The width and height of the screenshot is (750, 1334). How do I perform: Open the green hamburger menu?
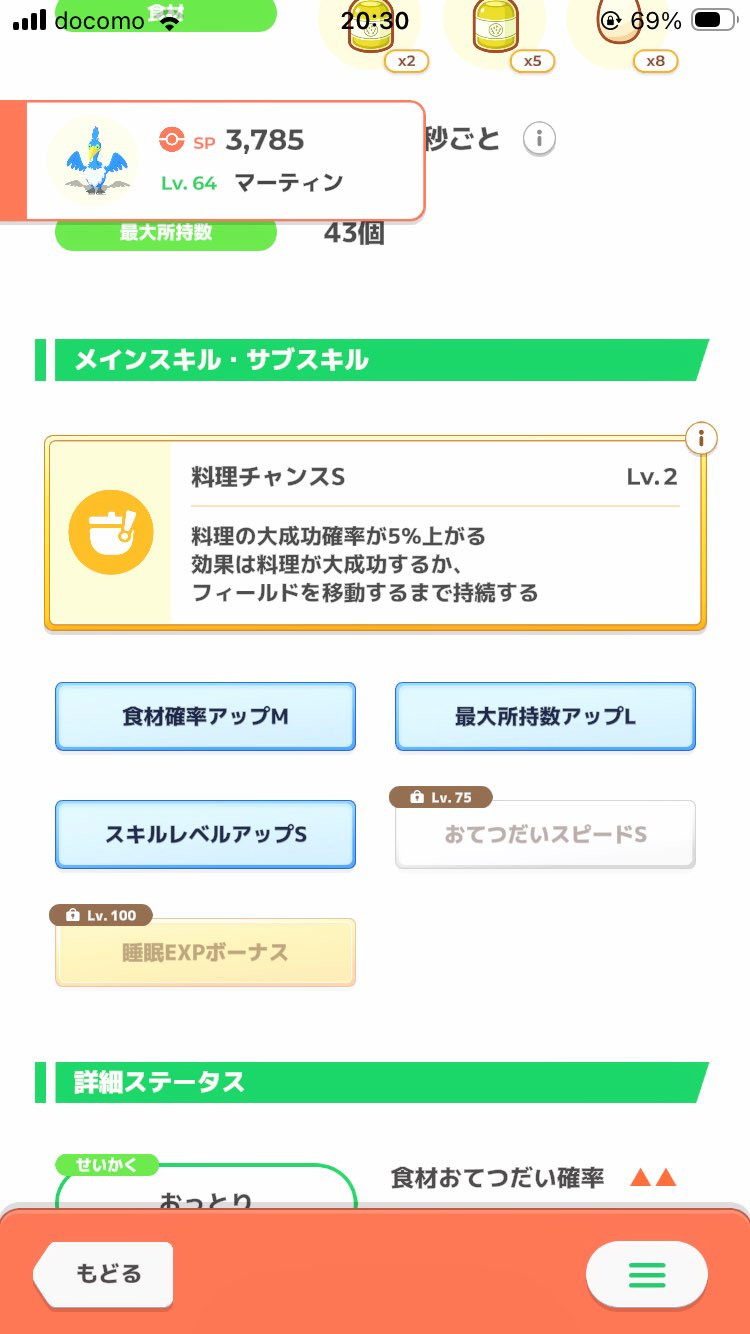tap(646, 1275)
